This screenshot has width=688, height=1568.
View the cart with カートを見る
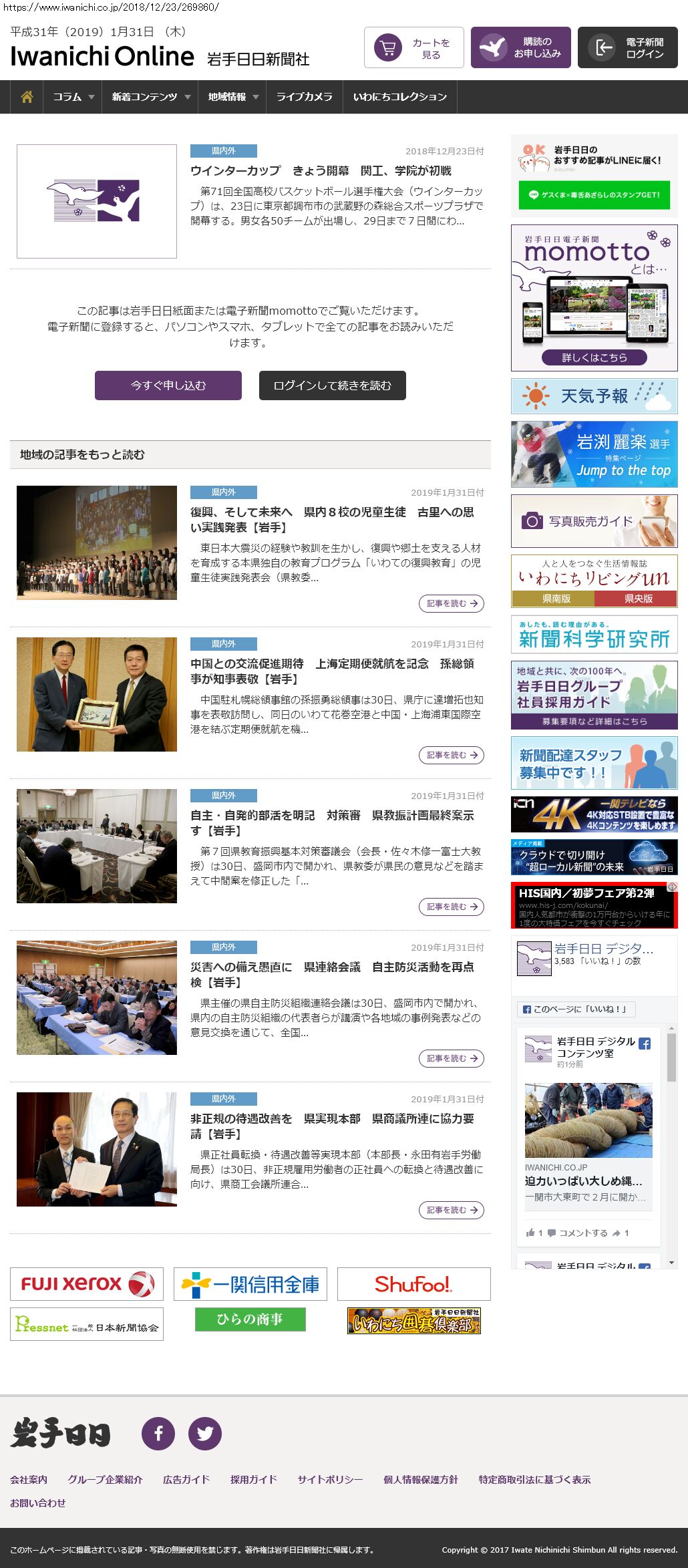click(414, 47)
